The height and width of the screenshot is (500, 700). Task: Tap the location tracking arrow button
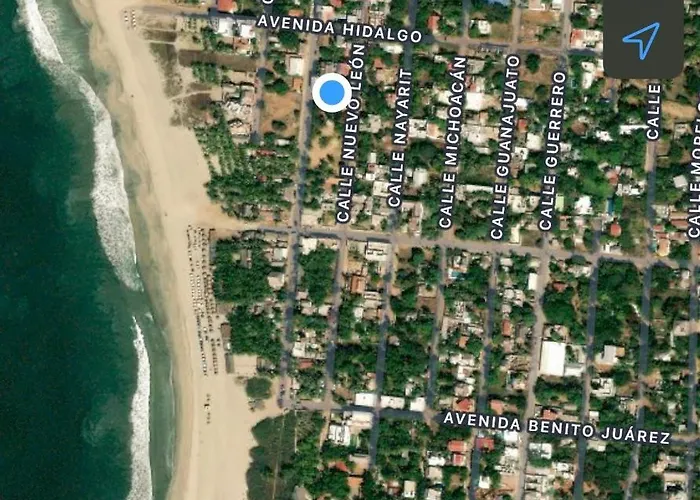(x=642, y=40)
